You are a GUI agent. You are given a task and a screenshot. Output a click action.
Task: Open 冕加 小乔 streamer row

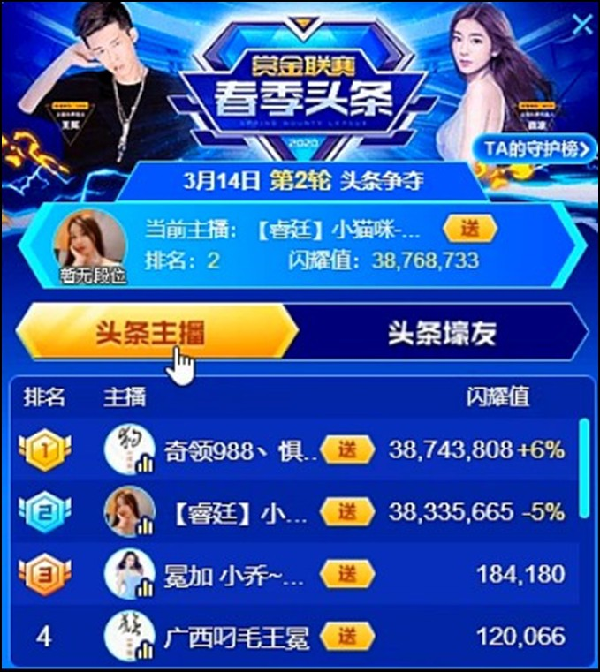[240, 575]
